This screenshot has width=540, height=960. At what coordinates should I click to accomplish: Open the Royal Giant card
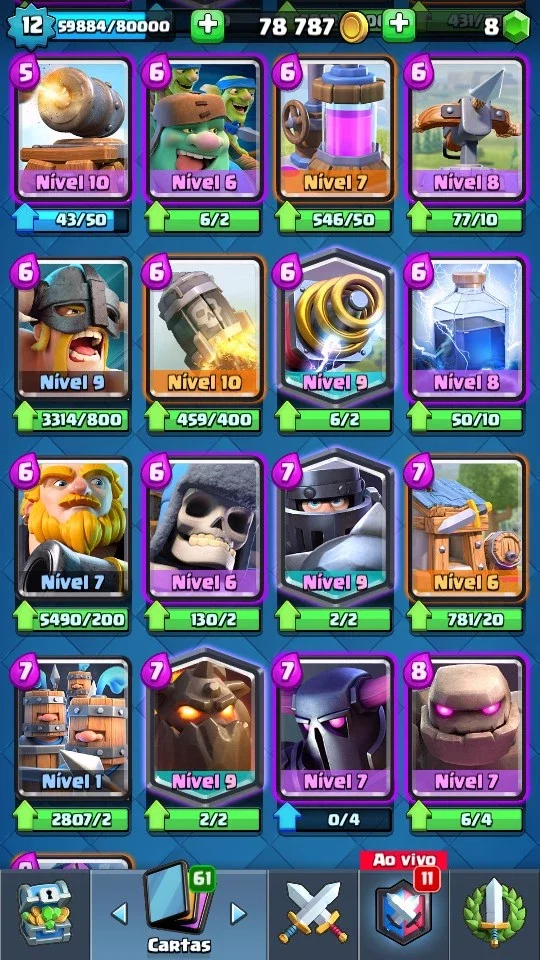[73, 528]
